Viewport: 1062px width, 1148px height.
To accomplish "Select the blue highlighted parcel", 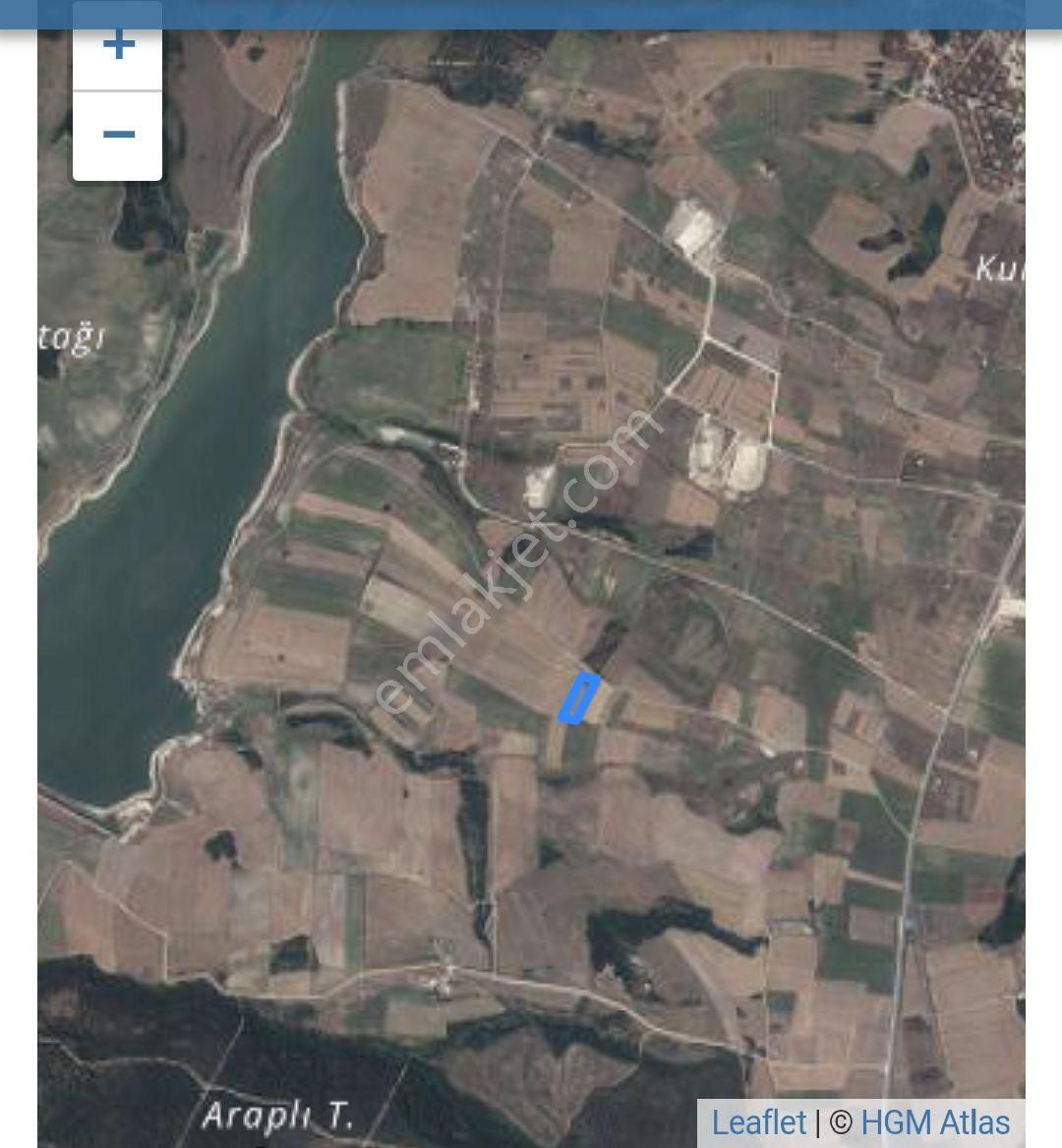I will (579, 698).
